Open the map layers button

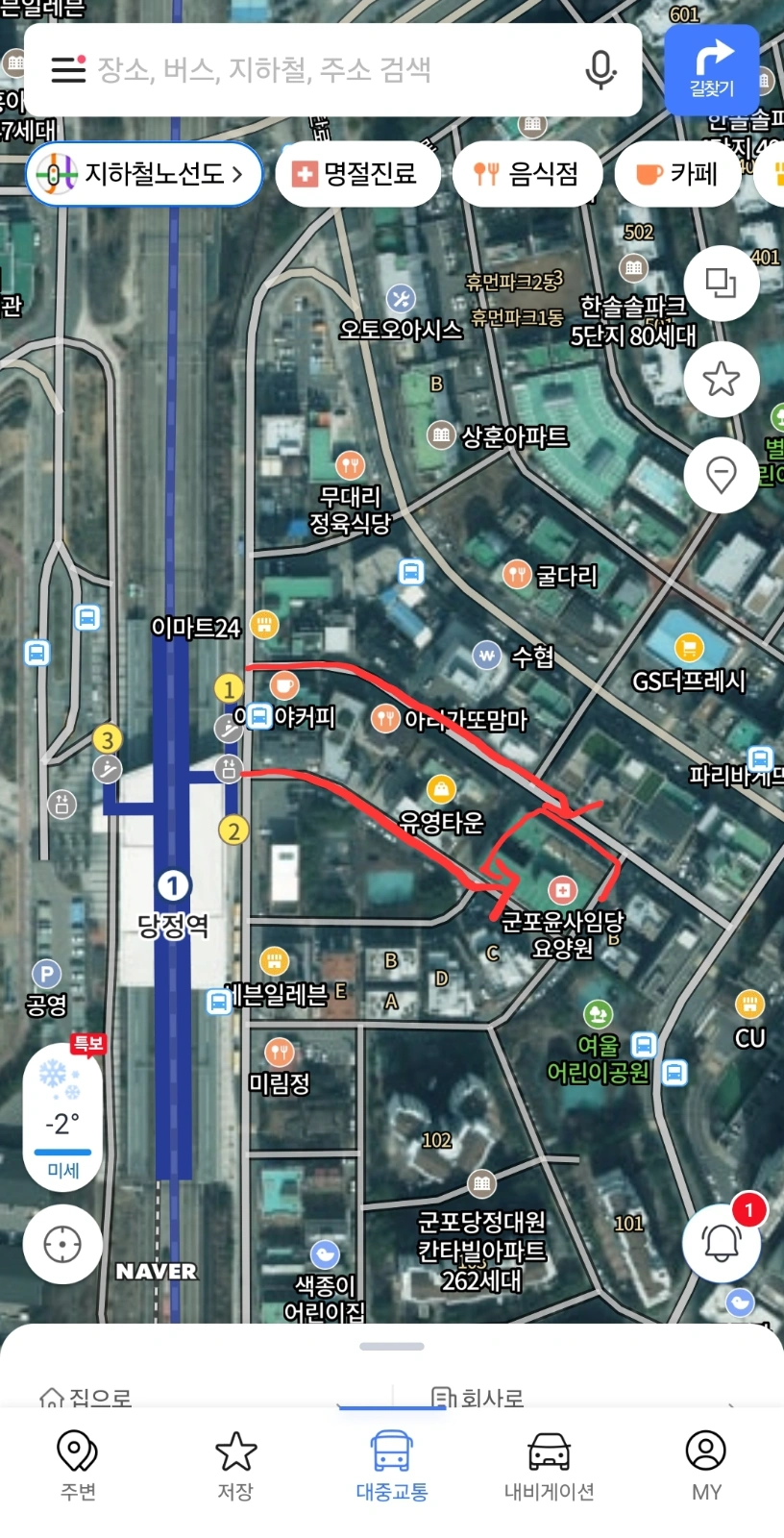tap(721, 284)
